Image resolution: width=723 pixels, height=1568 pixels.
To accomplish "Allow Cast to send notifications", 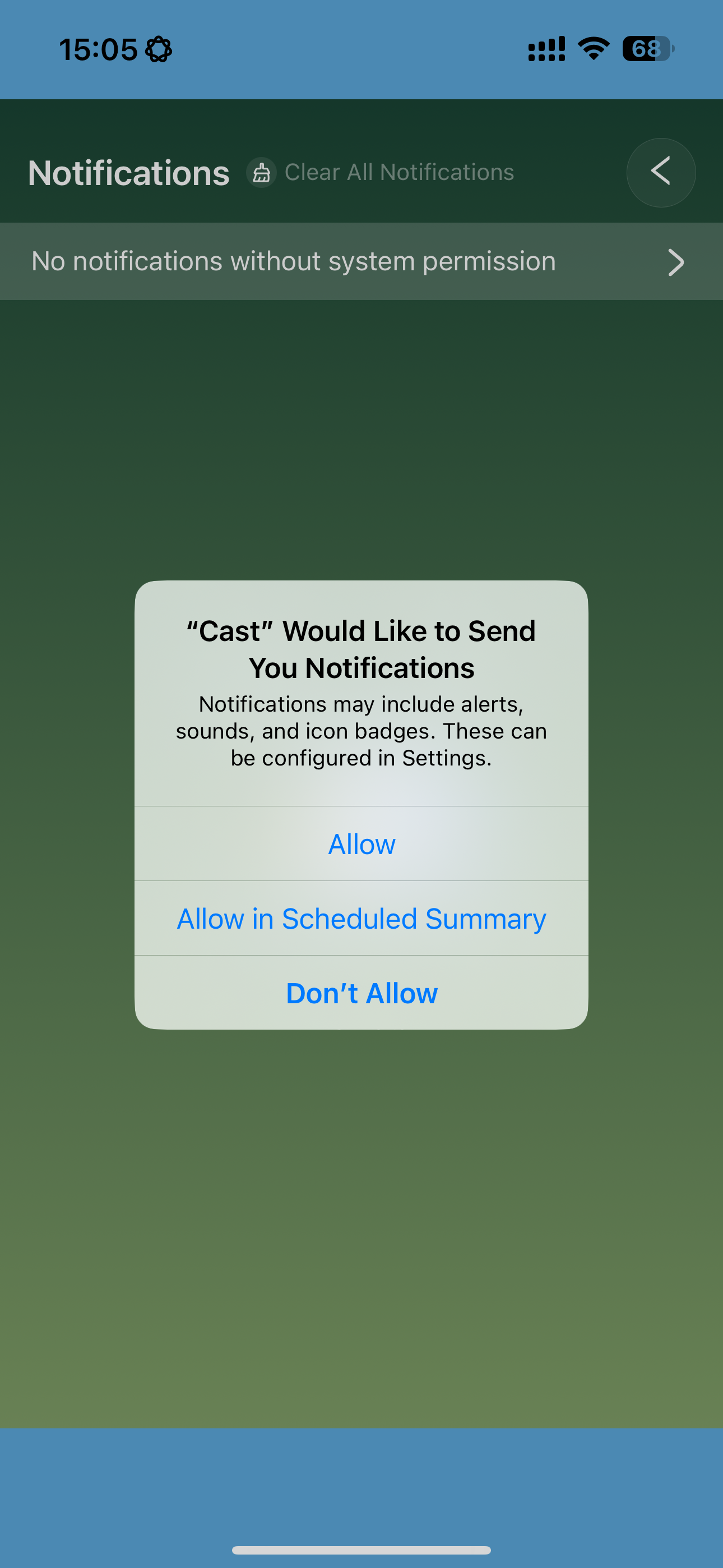I will [x=361, y=843].
